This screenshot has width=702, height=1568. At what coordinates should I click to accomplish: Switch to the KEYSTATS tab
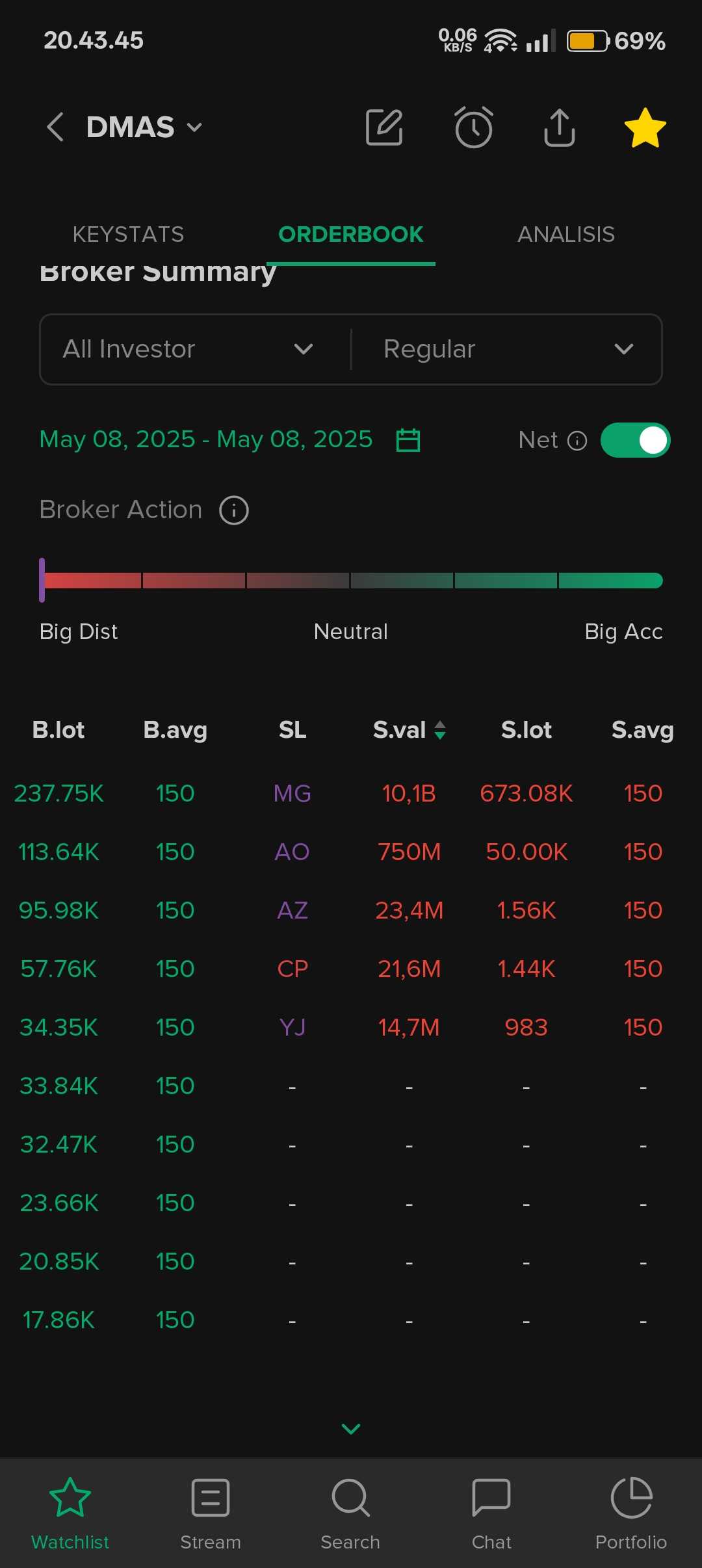pyautogui.click(x=128, y=234)
